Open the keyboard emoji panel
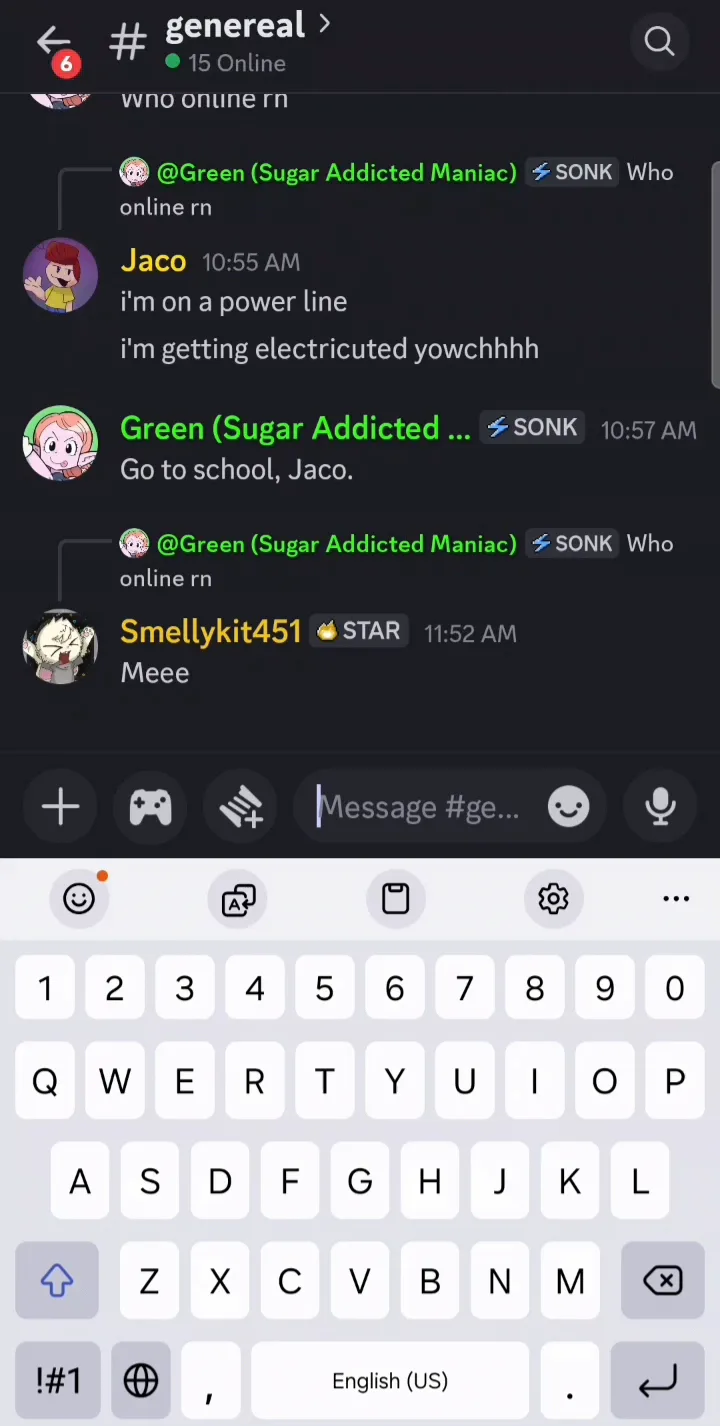Image resolution: width=720 pixels, height=1426 pixels. pos(79,898)
